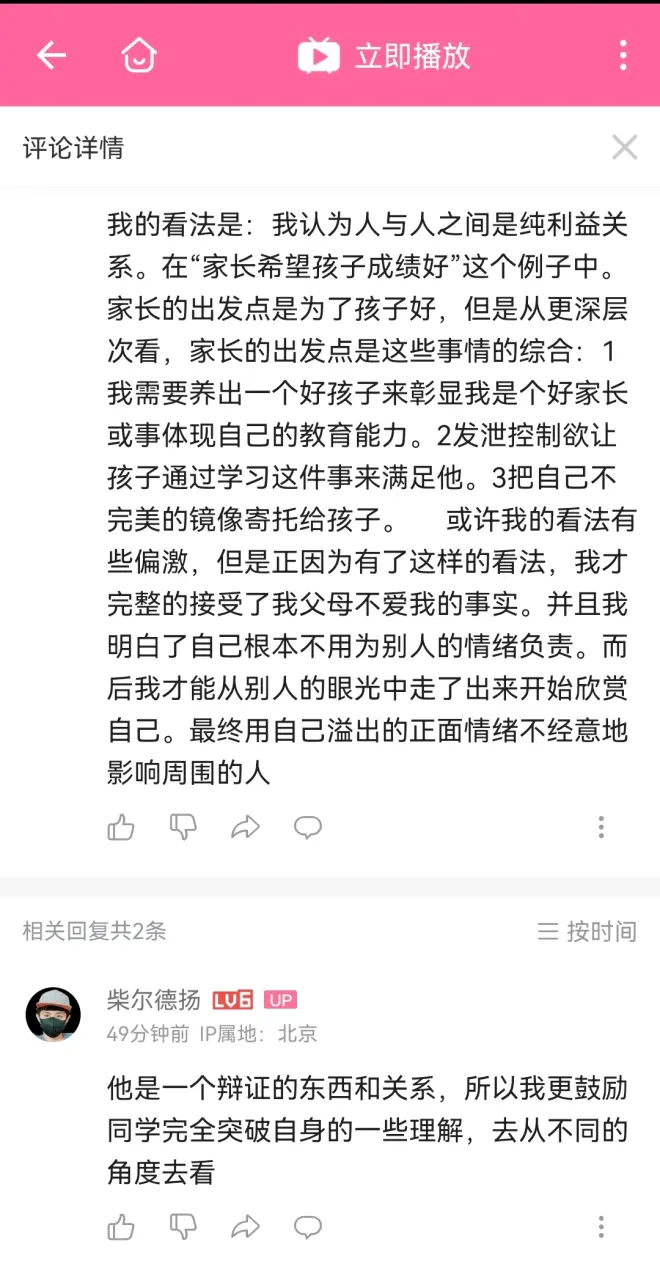
Task: Comment on 柴尔德扬's reply
Action: (307, 1227)
